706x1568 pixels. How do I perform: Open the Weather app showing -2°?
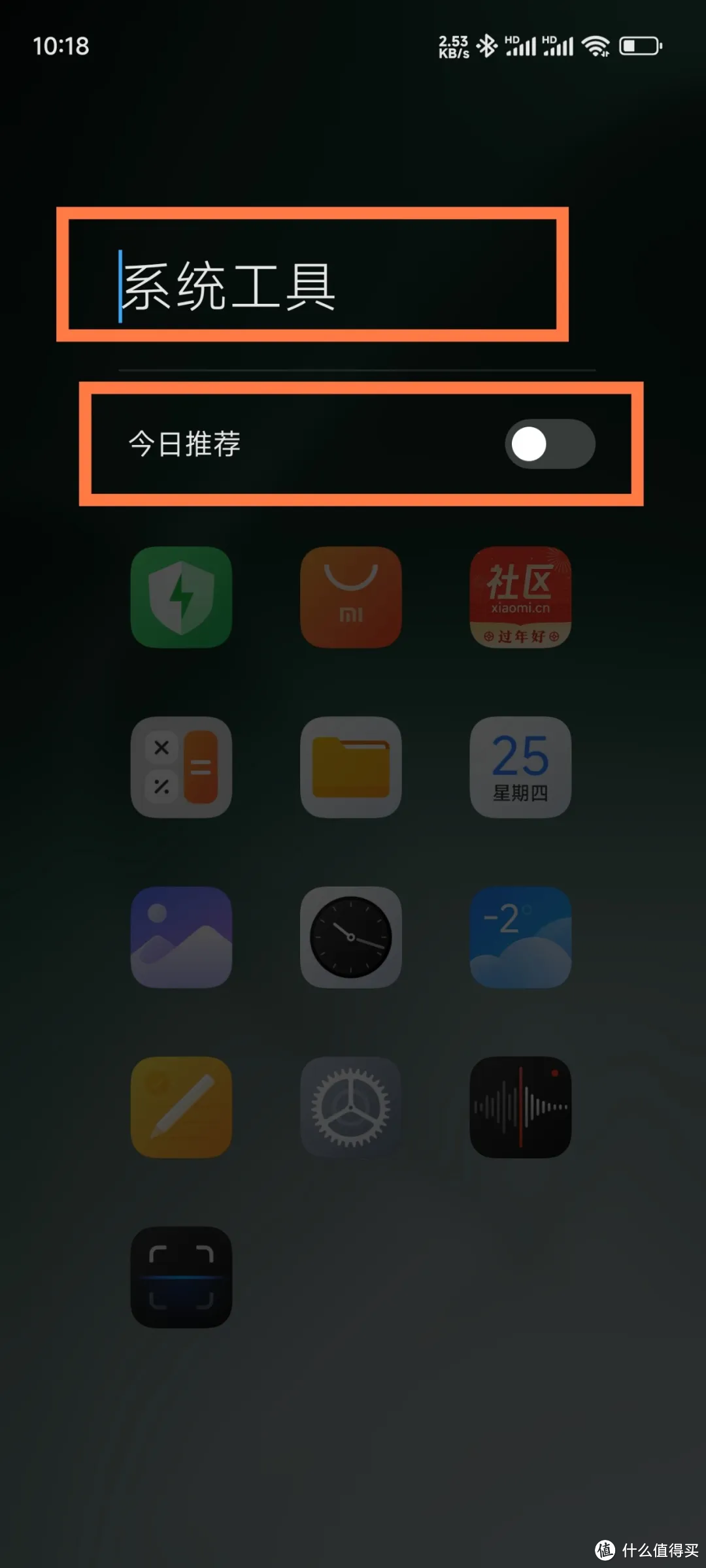click(520, 937)
